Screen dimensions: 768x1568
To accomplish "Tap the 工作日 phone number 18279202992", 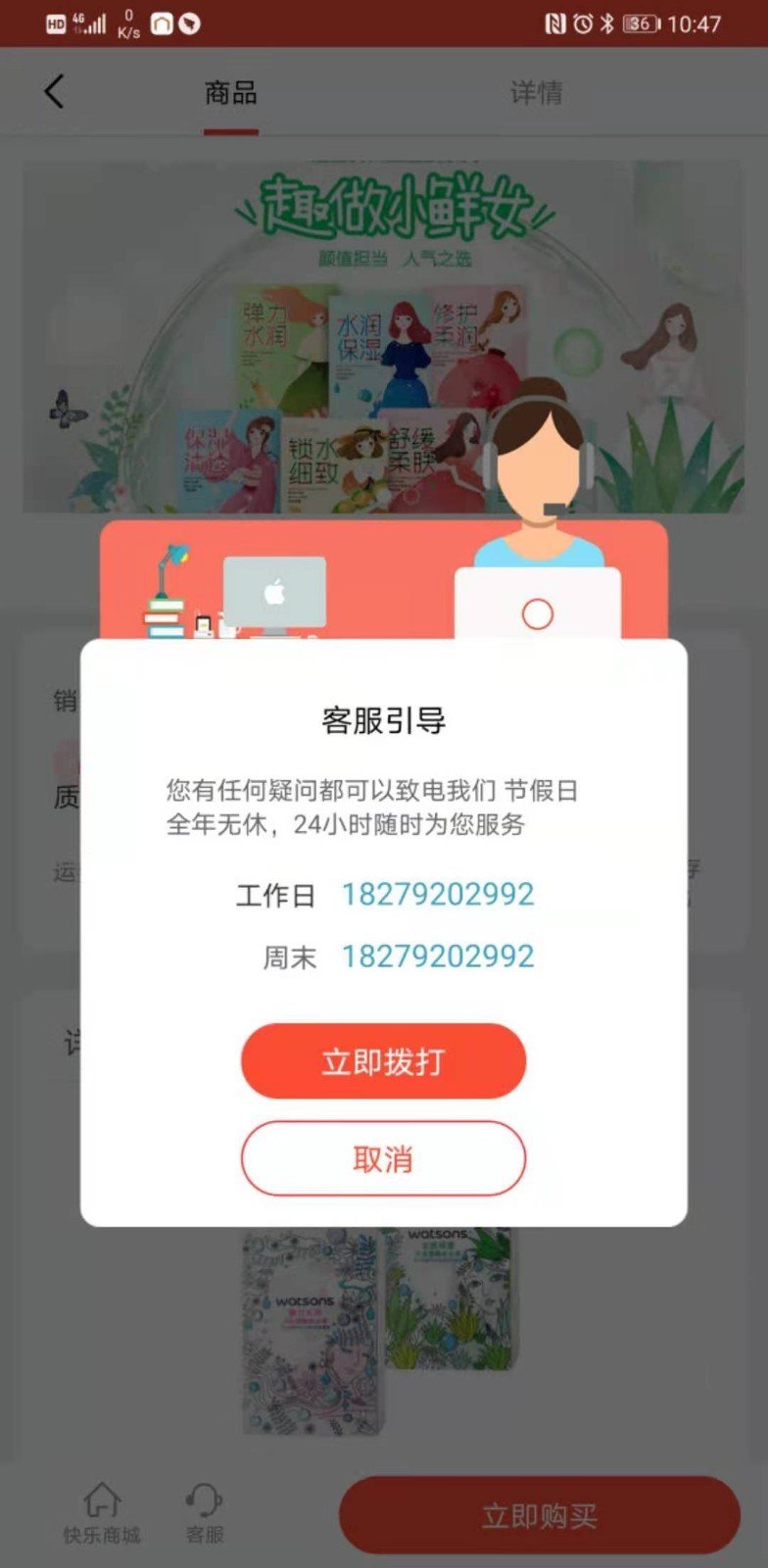I will tap(438, 894).
